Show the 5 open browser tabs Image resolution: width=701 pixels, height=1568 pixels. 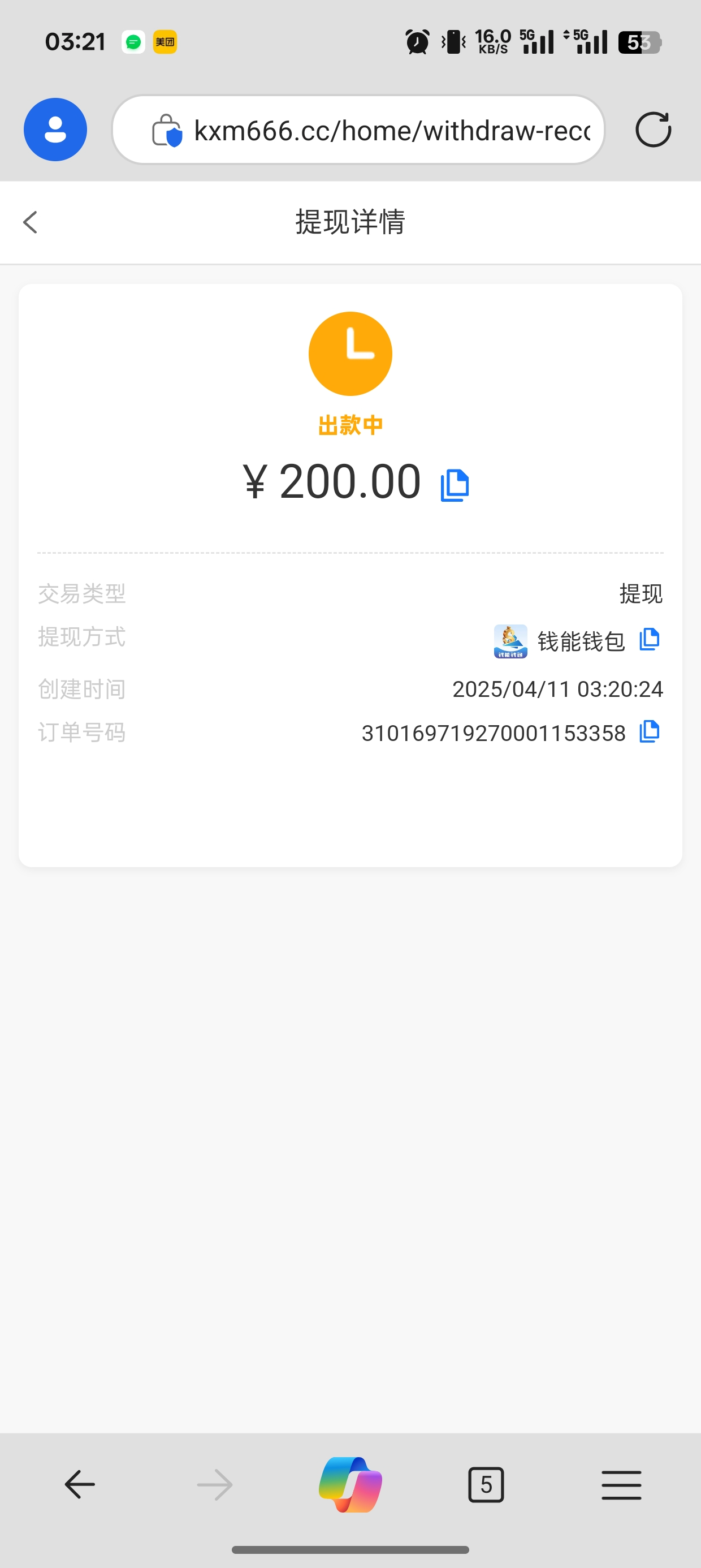coord(486,1485)
